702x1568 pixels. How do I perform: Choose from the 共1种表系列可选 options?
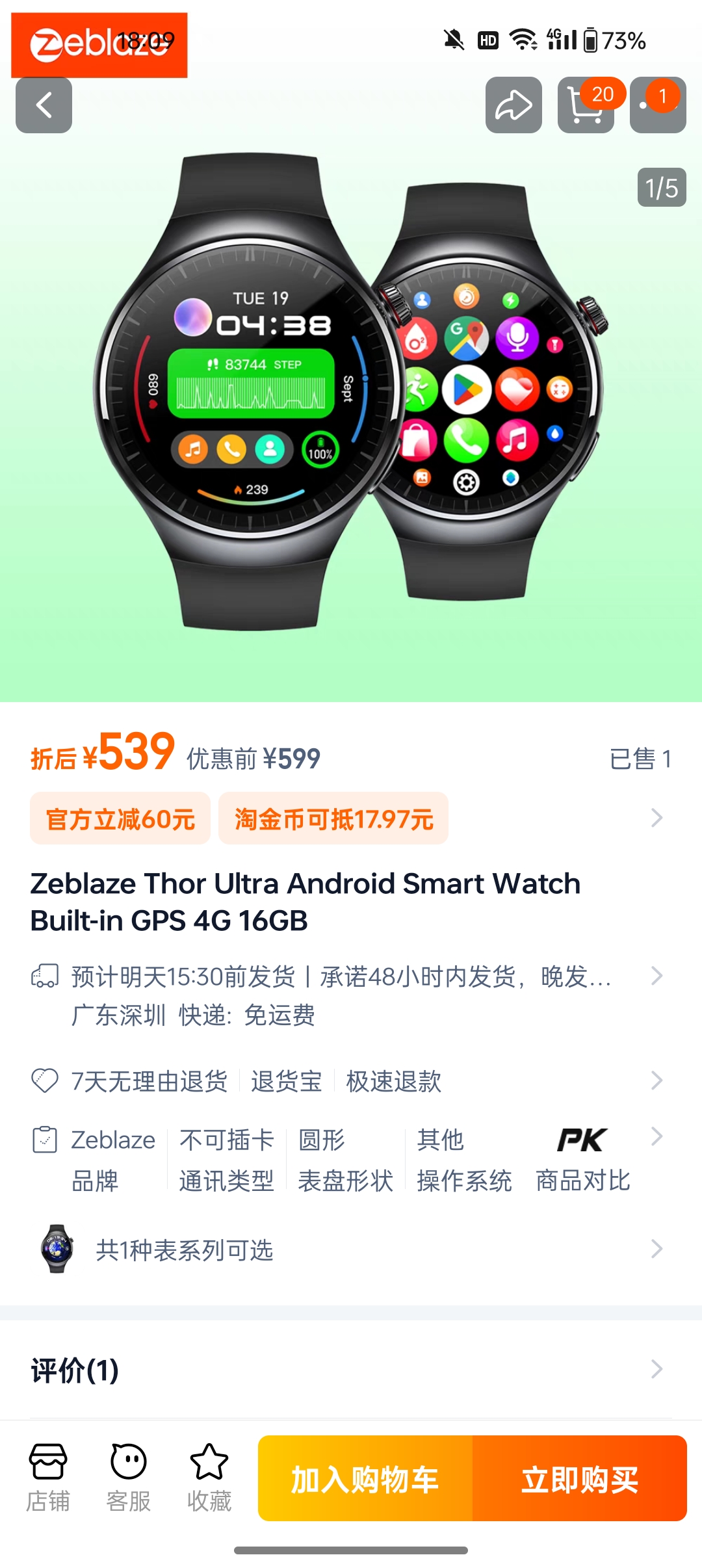(351, 1249)
